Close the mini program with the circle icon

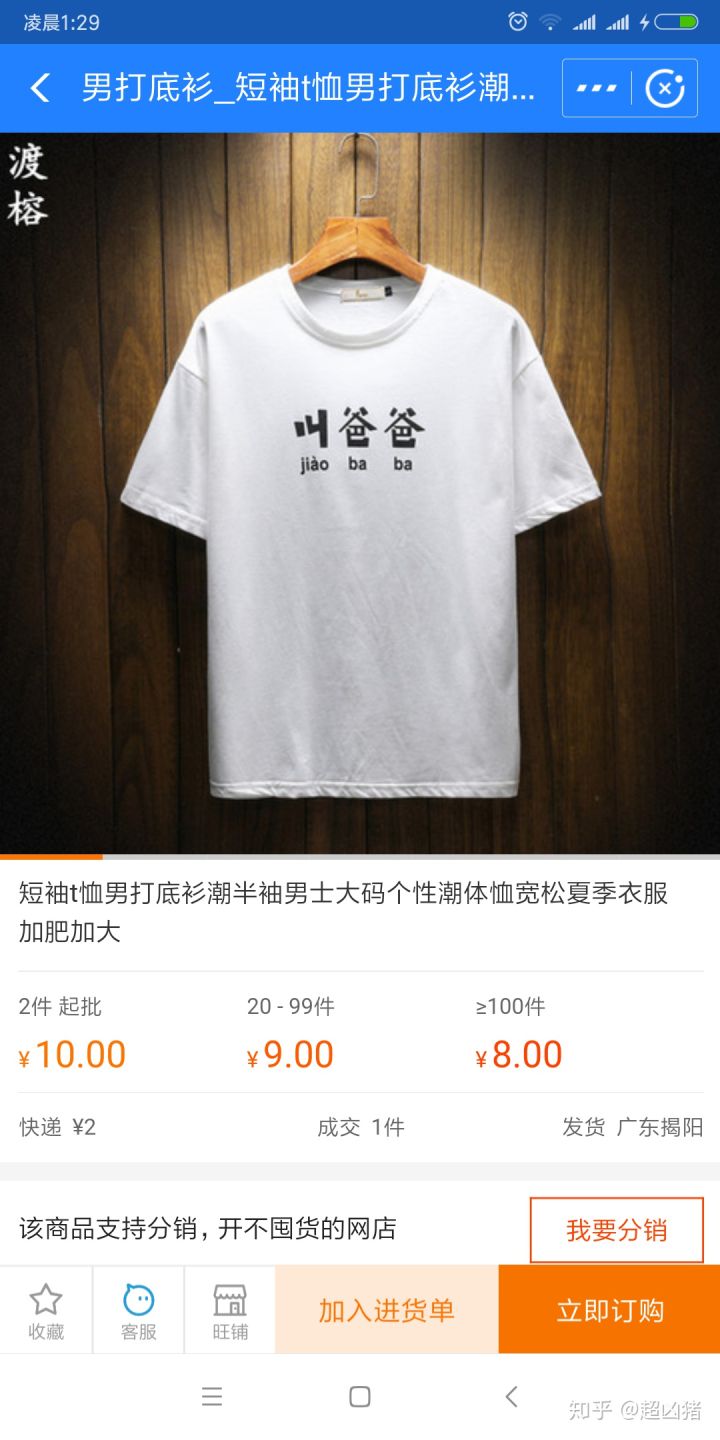pyautogui.click(x=665, y=88)
